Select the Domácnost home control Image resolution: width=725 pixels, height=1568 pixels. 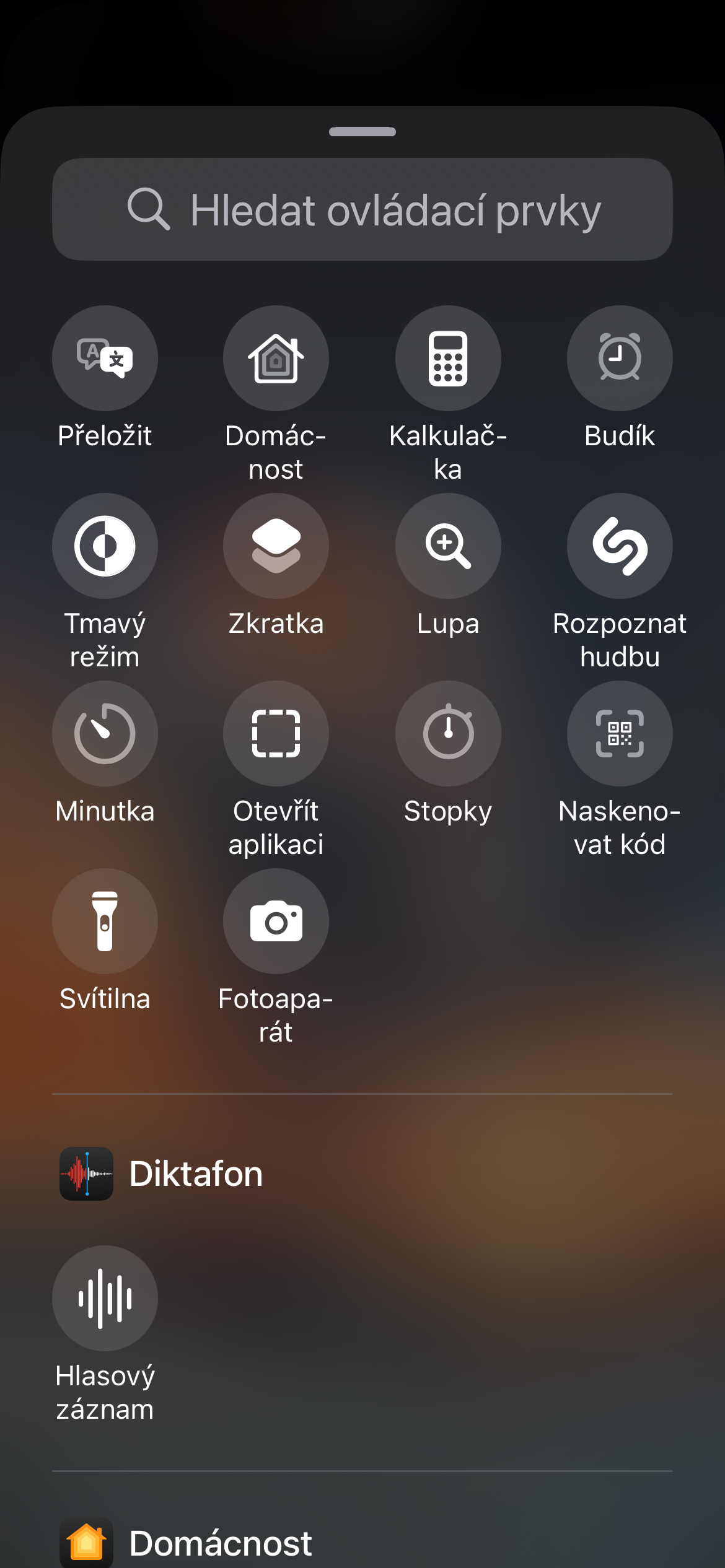tap(276, 359)
